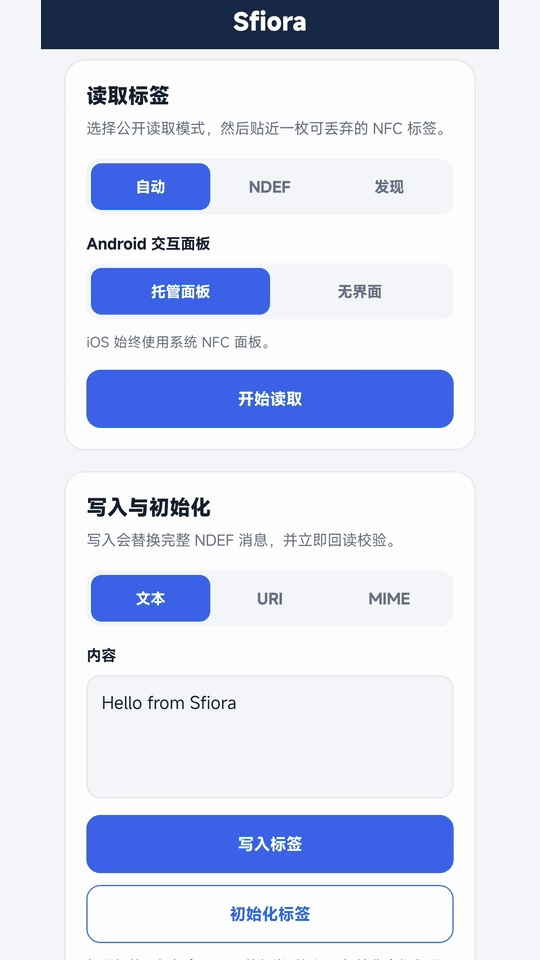Select the 无界面 panel option
The width and height of the screenshot is (540, 960).
tap(359, 291)
